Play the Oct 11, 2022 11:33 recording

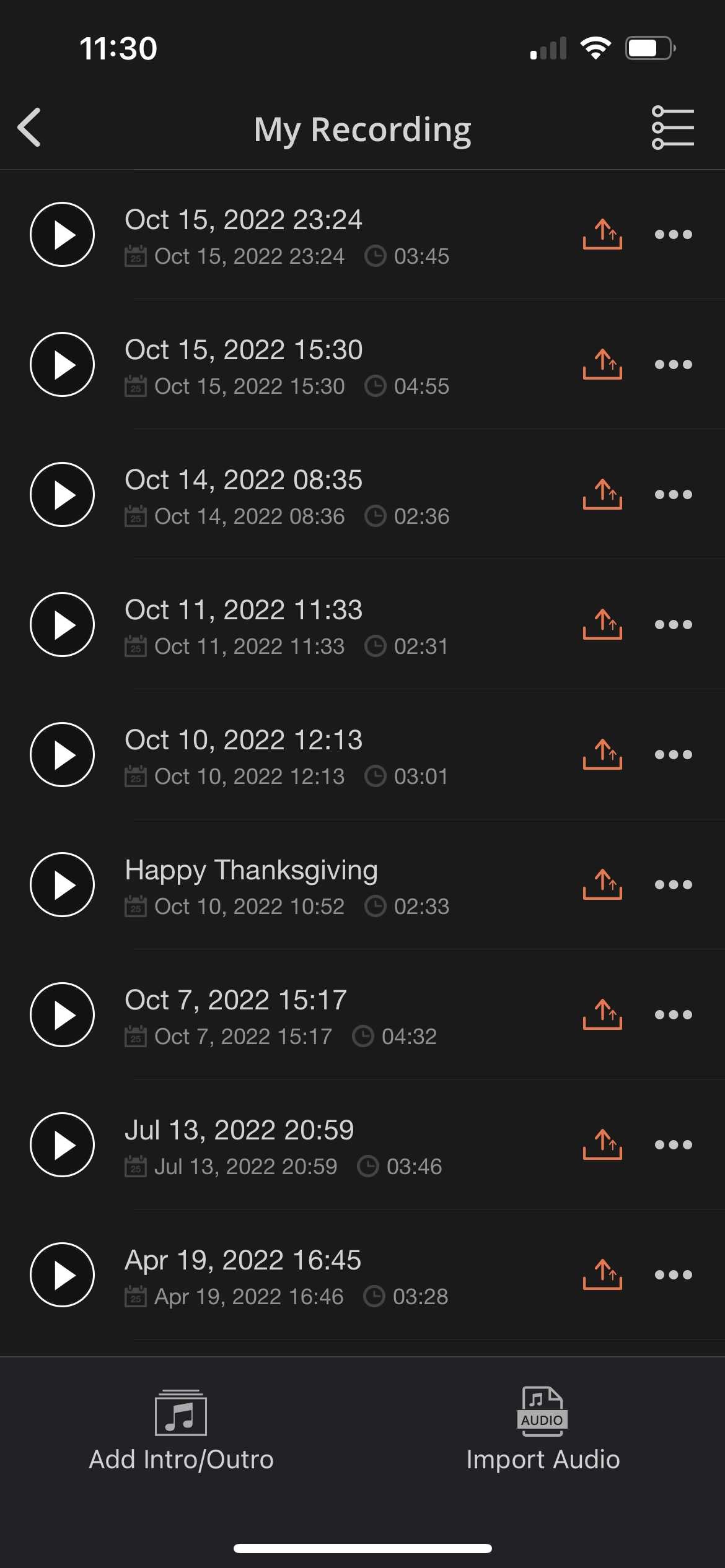point(62,624)
